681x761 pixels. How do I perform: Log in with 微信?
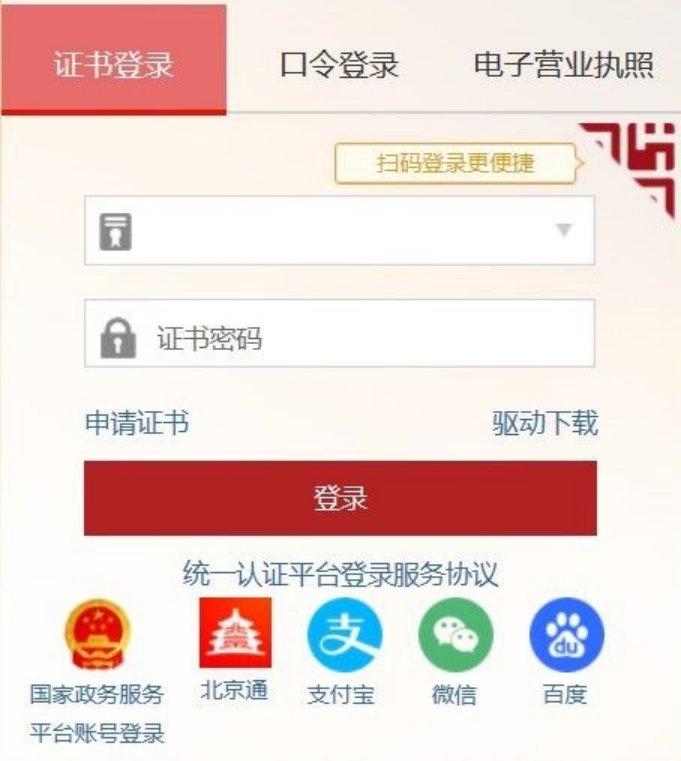[455, 634]
